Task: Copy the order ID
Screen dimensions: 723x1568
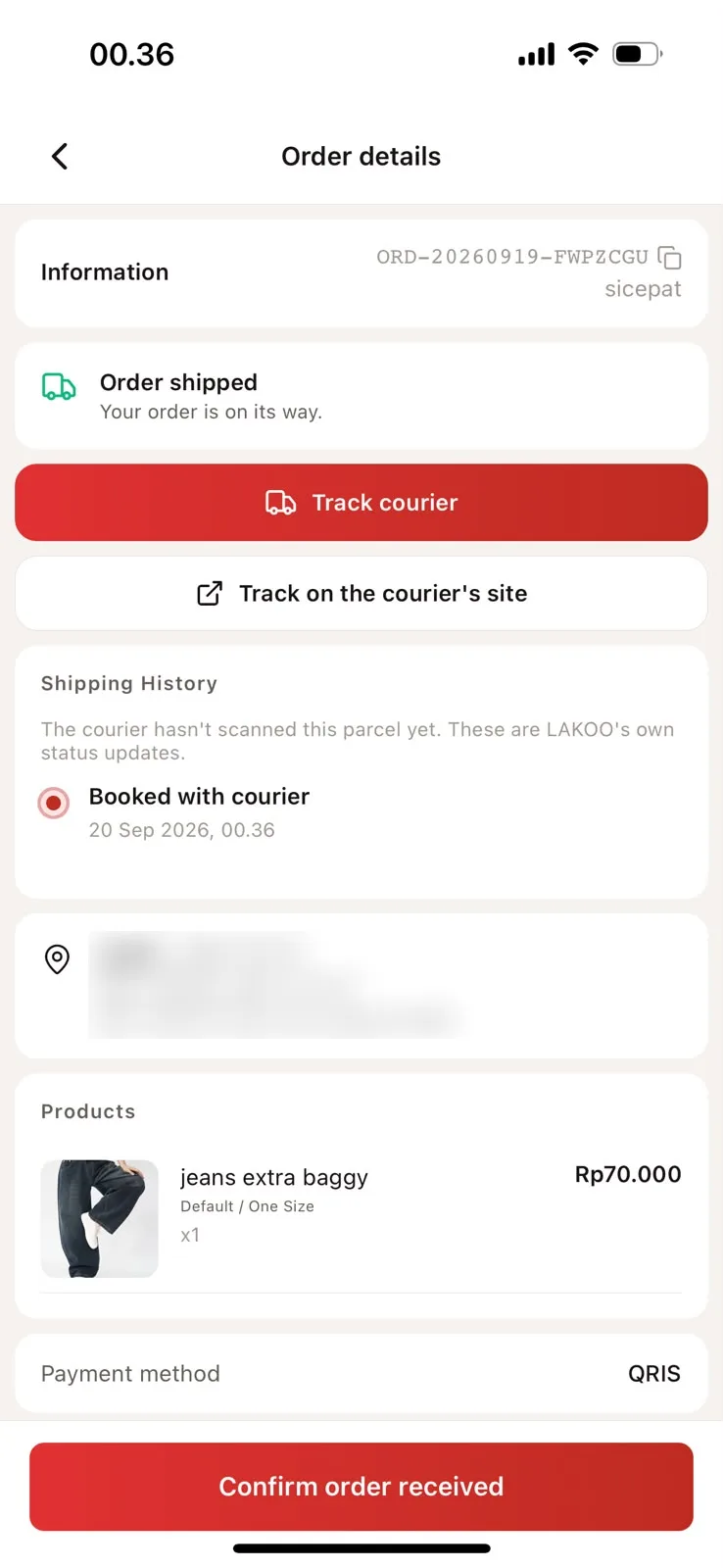Action: coord(670,258)
